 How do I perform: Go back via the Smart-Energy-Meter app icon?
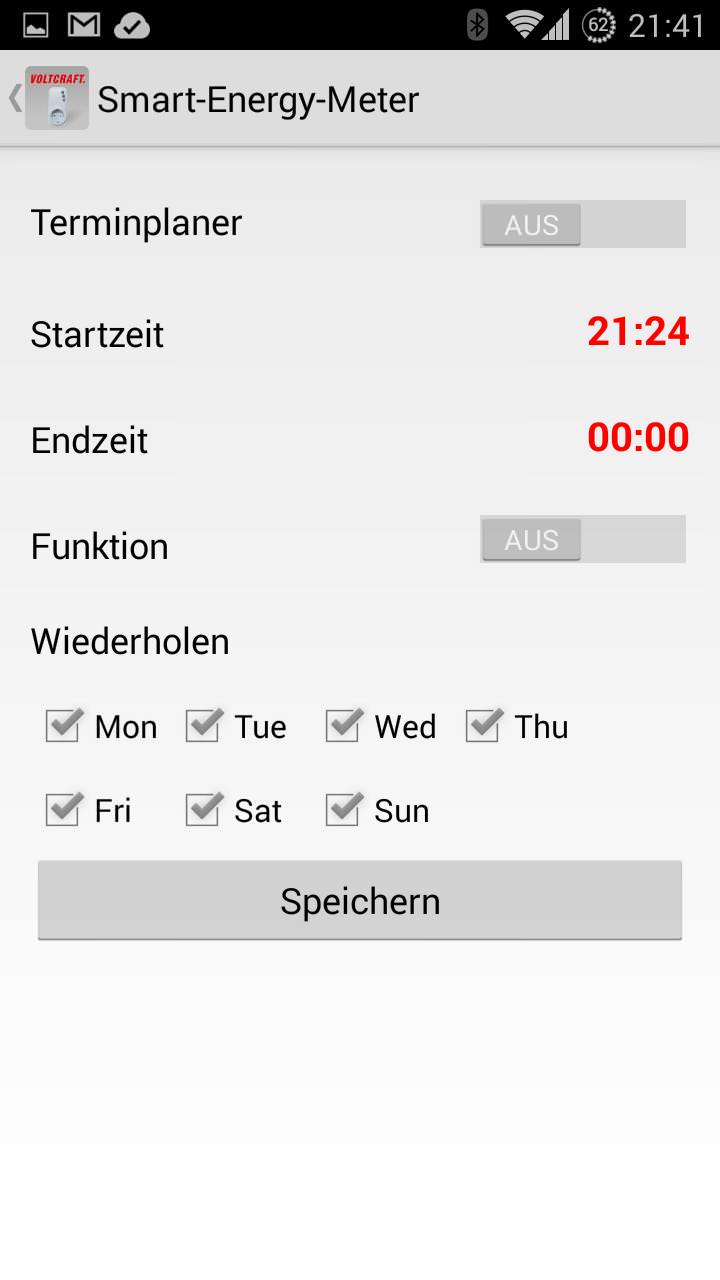pos(57,98)
